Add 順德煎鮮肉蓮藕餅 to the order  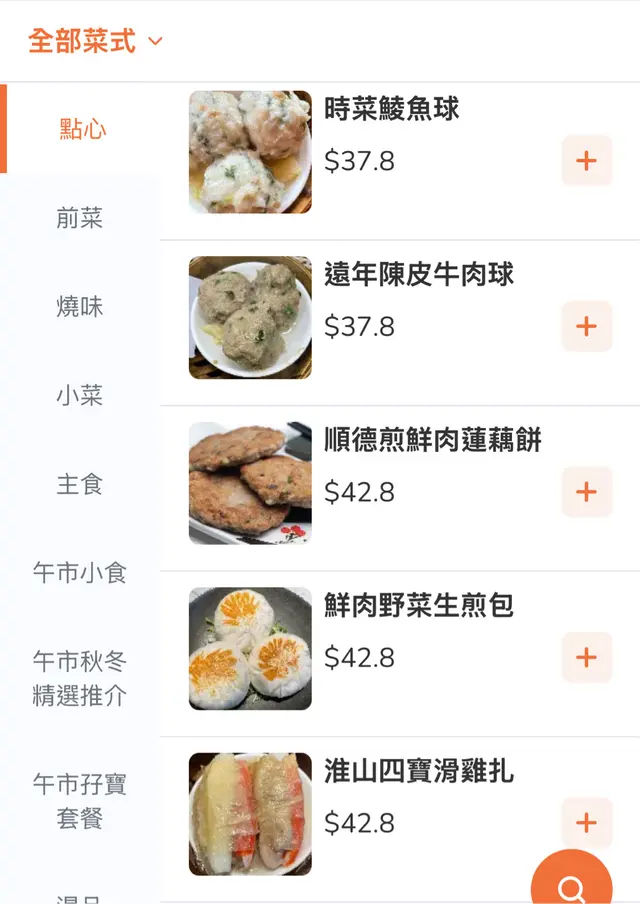point(586,492)
